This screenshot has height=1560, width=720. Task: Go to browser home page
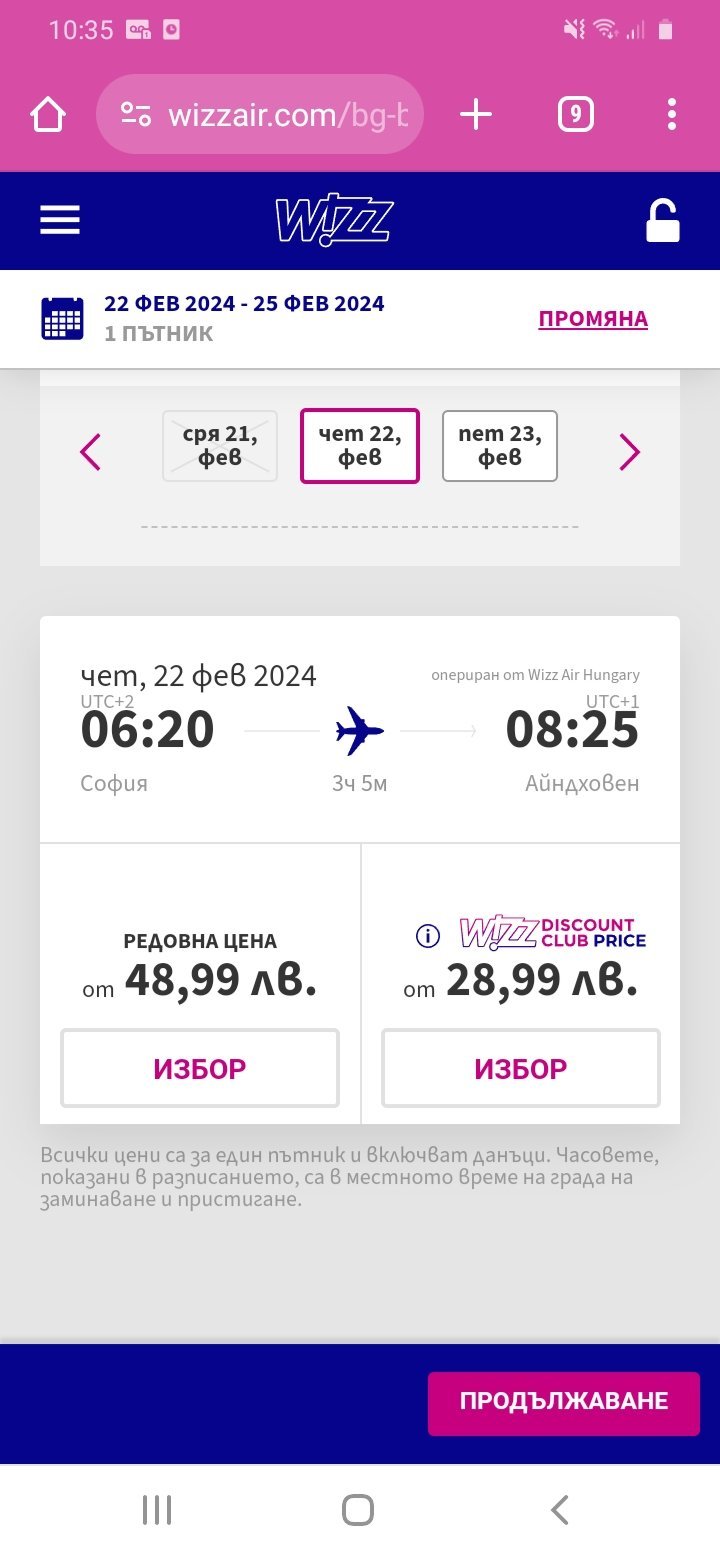[x=48, y=115]
